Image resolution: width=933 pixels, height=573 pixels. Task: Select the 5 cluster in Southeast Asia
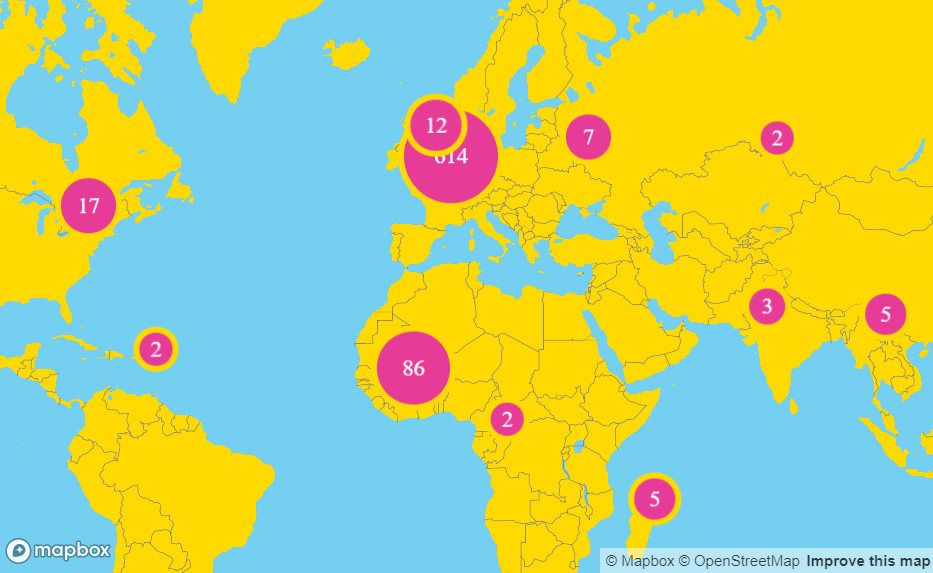click(885, 314)
